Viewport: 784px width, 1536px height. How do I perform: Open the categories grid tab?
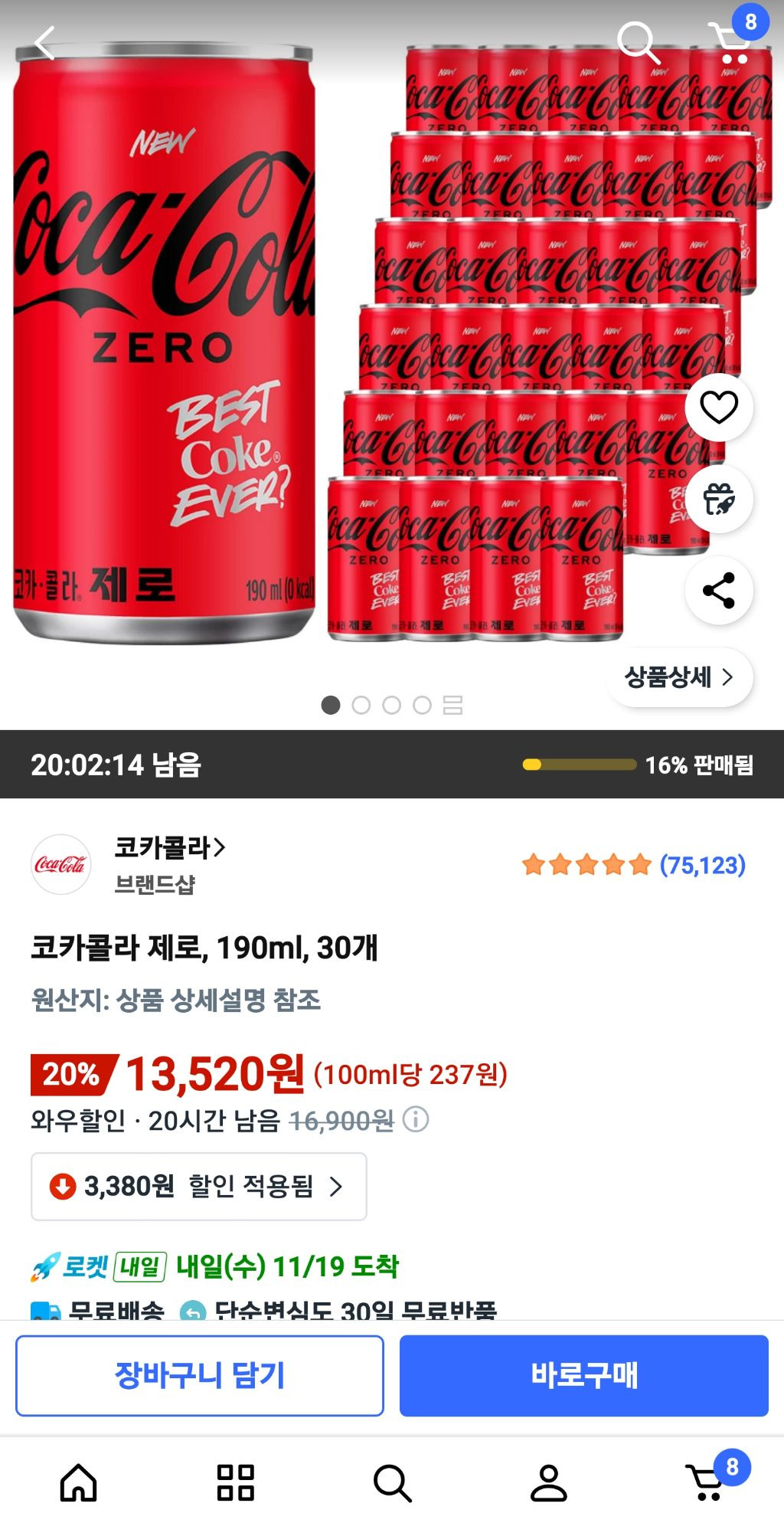(235, 1482)
